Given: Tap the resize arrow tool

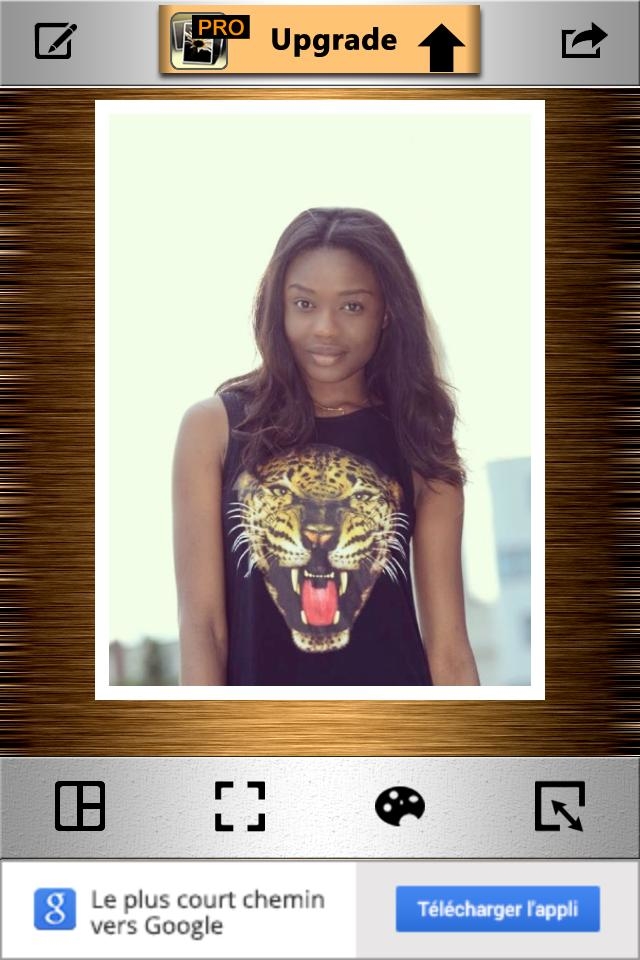Looking at the screenshot, I should point(559,806).
